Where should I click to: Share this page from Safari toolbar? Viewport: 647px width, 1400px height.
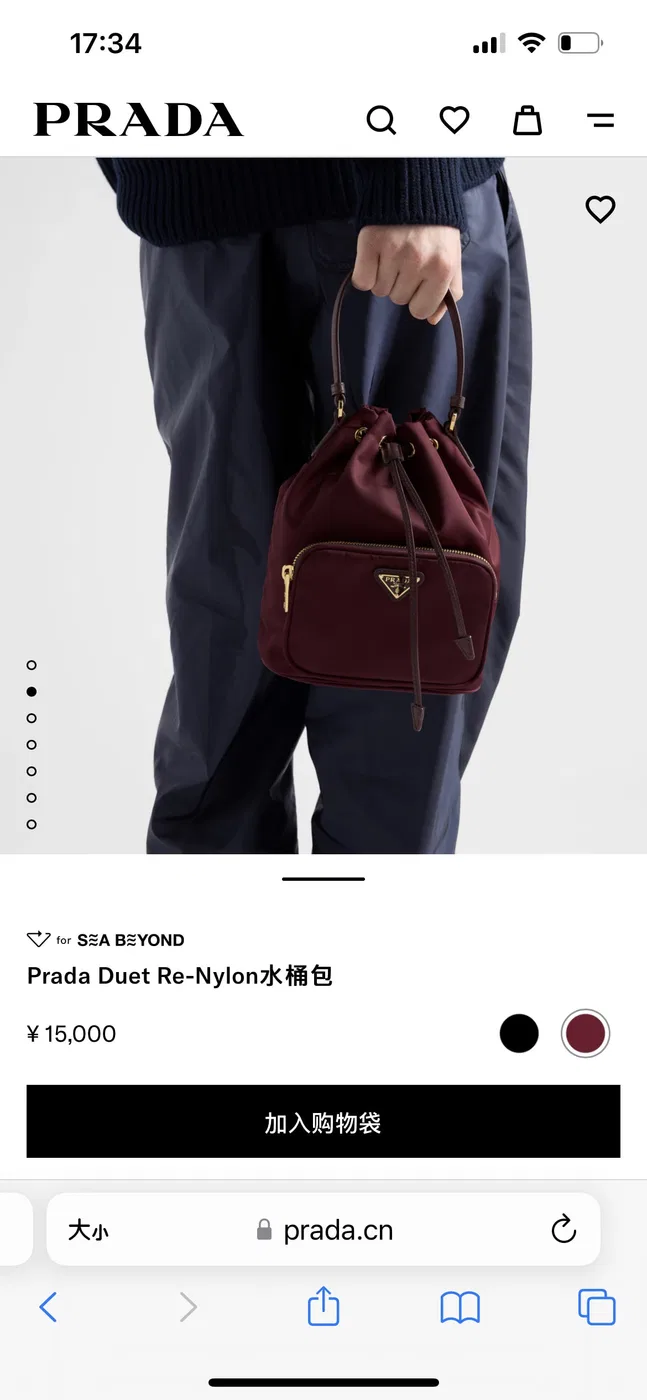323,1306
